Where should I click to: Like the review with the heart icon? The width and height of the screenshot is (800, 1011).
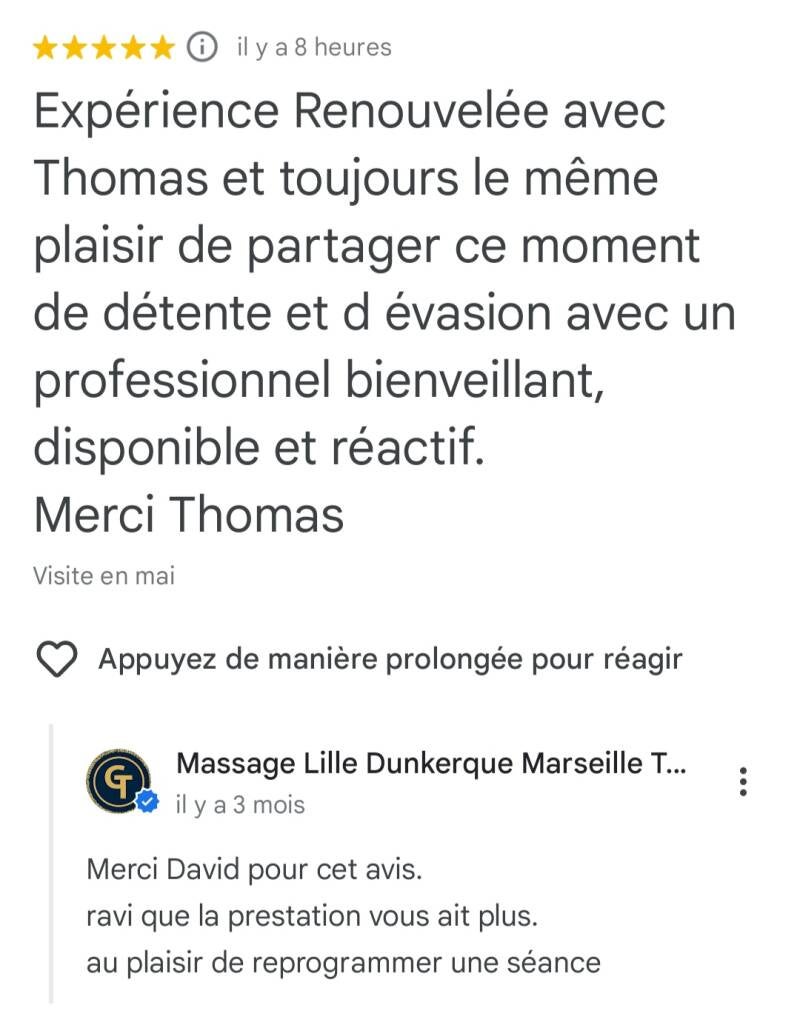click(x=57, y=660)
